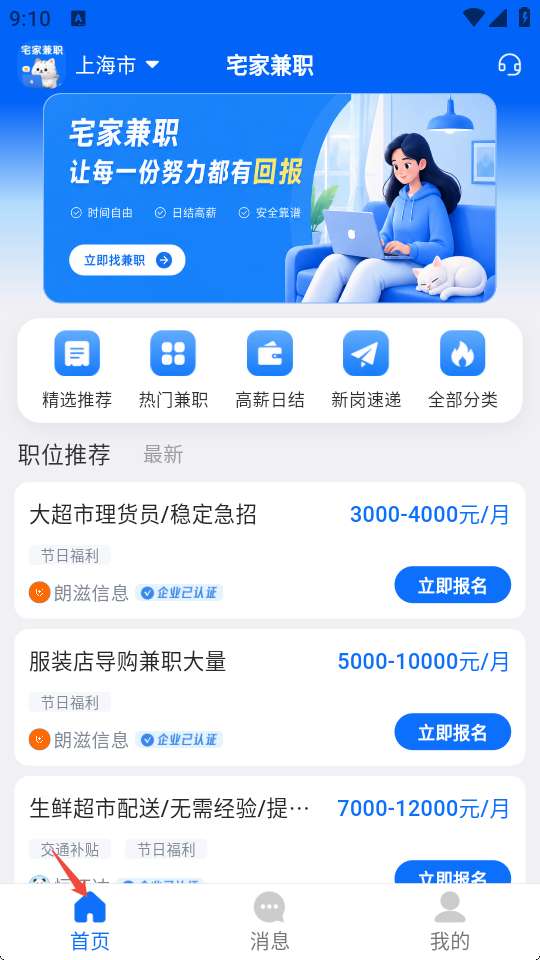Open 精选推荐 category
The image size is (540, 960).
77,371
